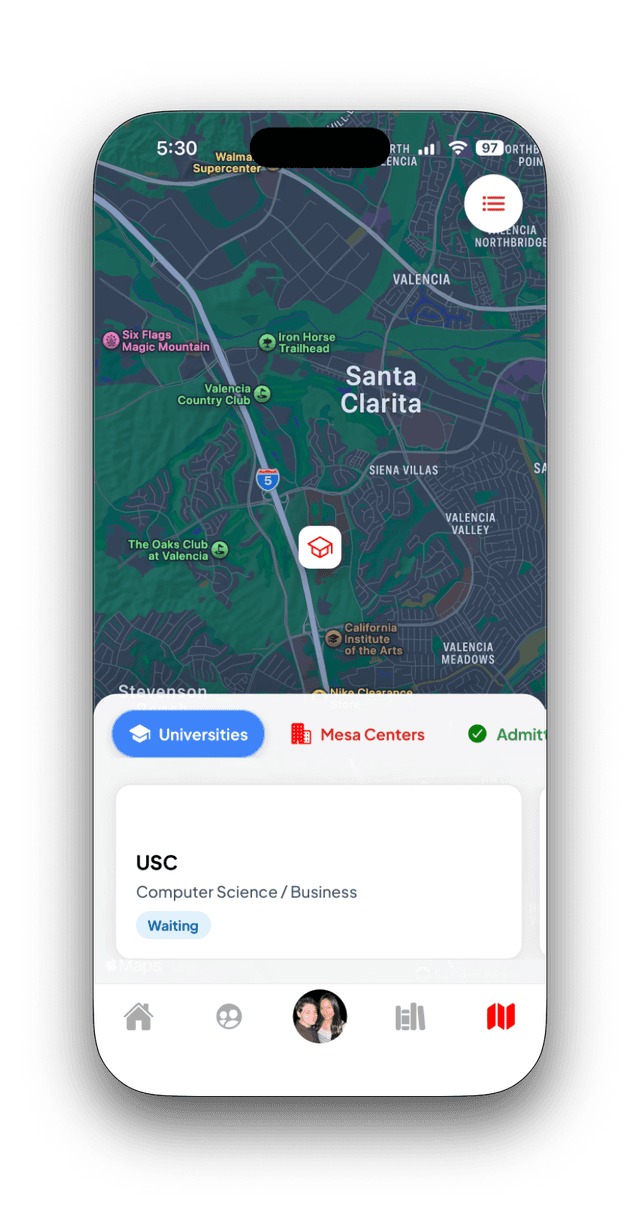Tap the red map tab
The width and height of the screenshot is (640, 1216).
pos(501,1017)
